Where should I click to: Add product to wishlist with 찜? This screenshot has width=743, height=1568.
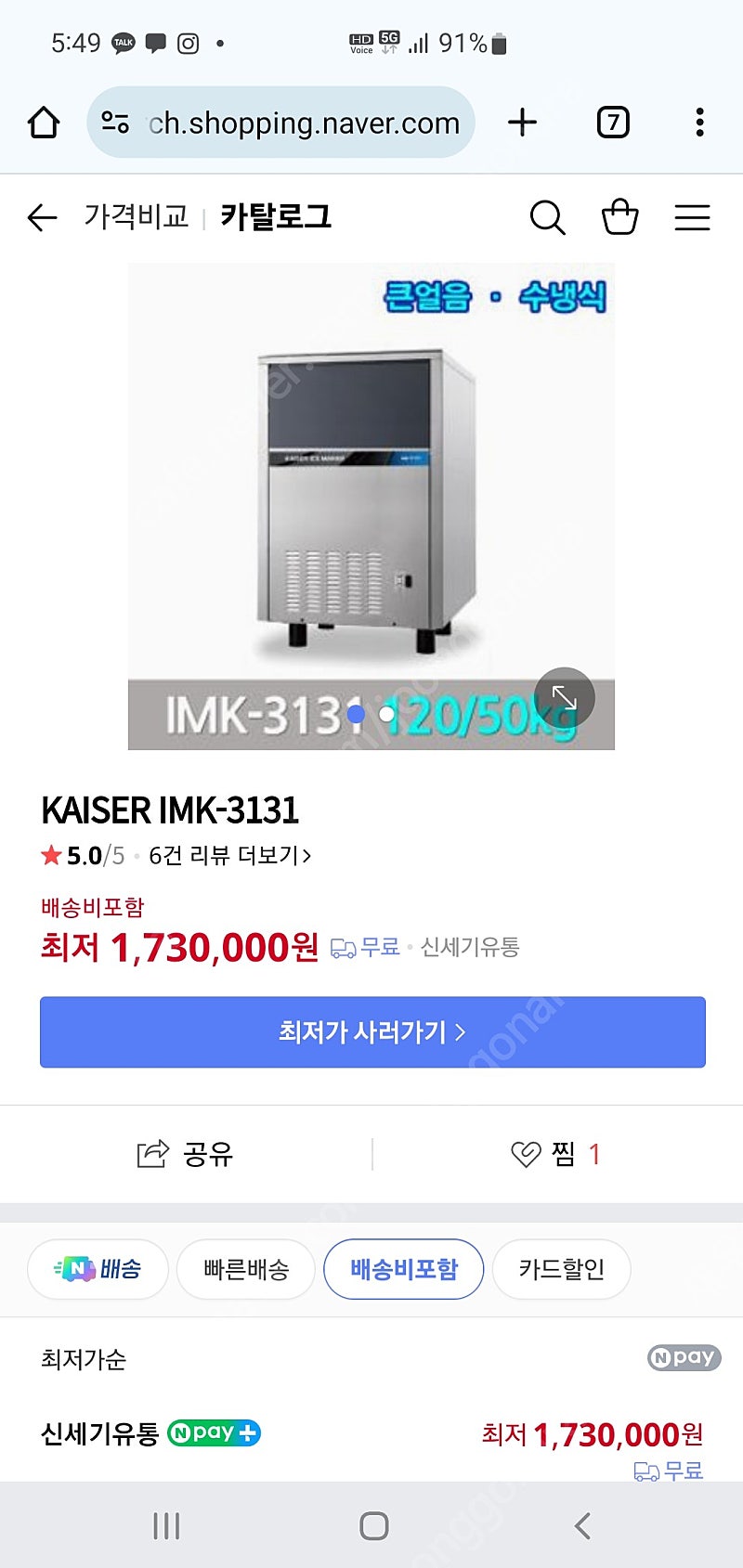click(x=556, y=1154)
